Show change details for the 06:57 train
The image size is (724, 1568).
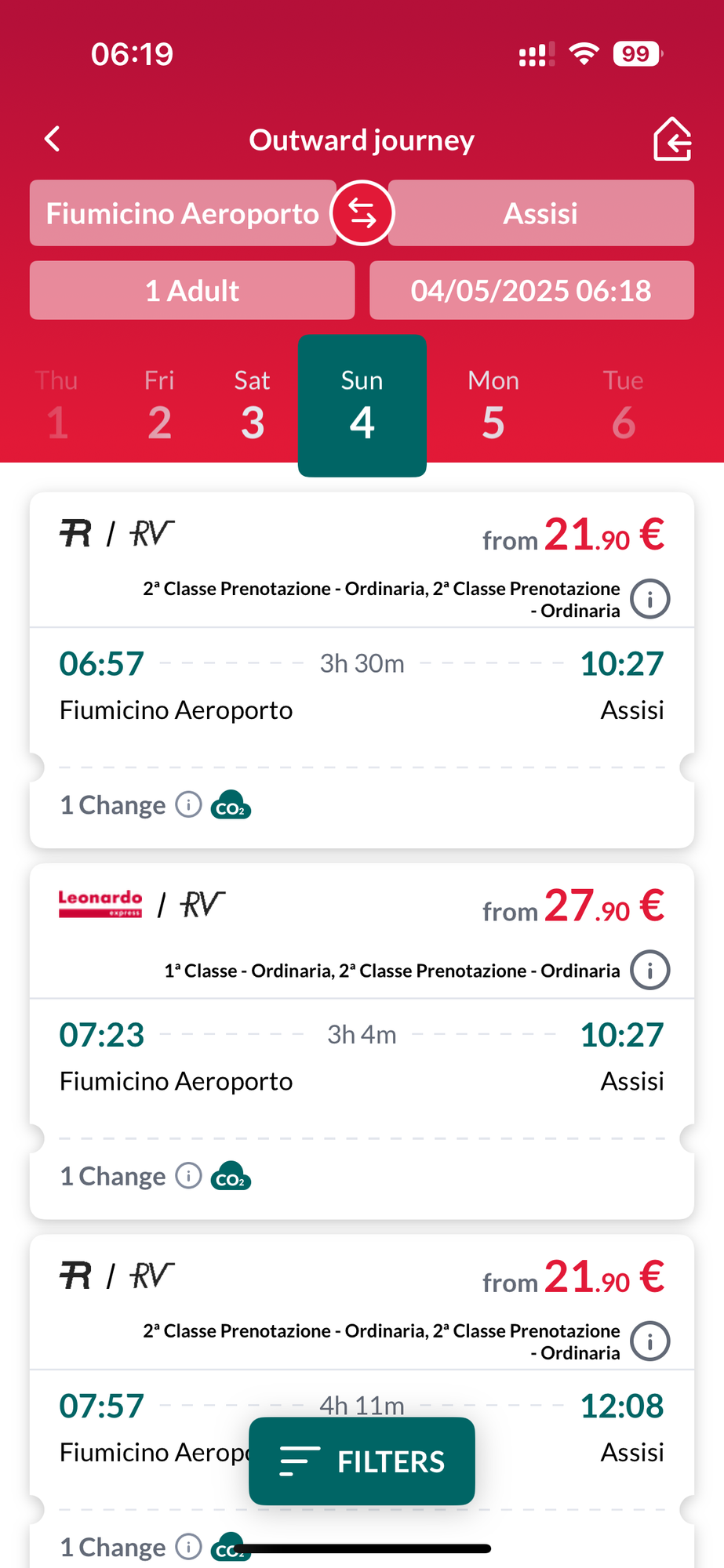click(x=188, y=804)
